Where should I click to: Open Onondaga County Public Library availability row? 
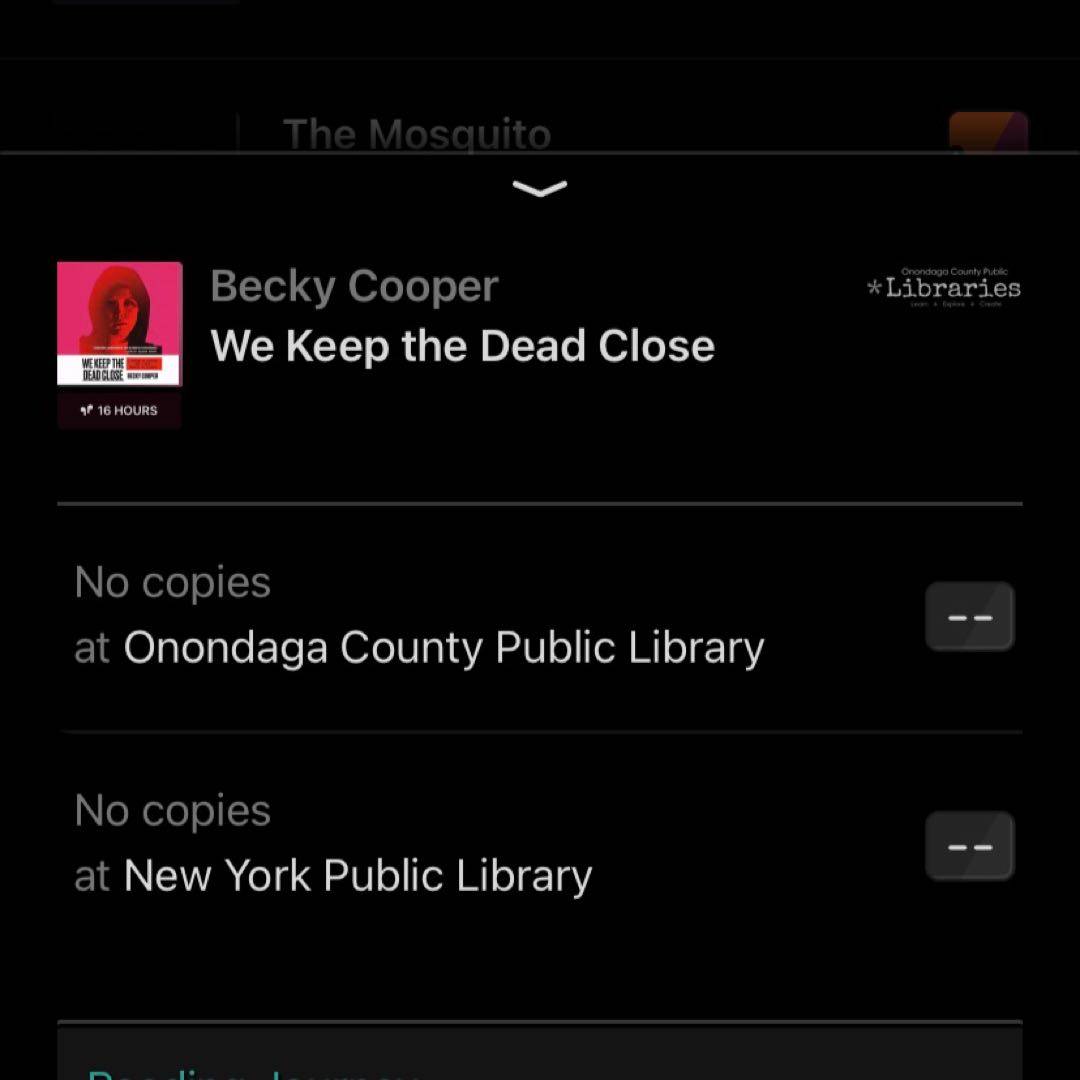pyautogui.click(x=420, y=616)
